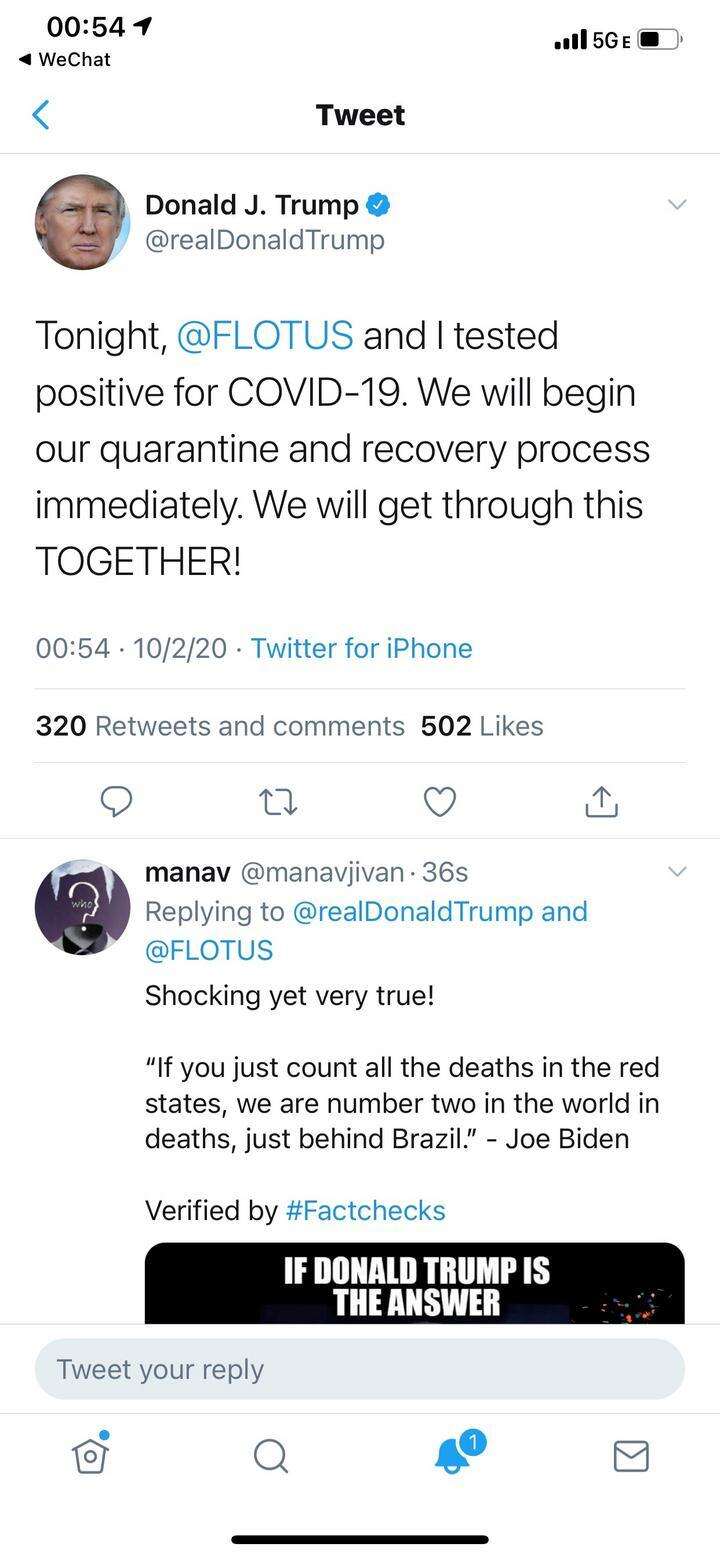
Task: View the 320 Retweets and comments
Action: tap(220, 726)
